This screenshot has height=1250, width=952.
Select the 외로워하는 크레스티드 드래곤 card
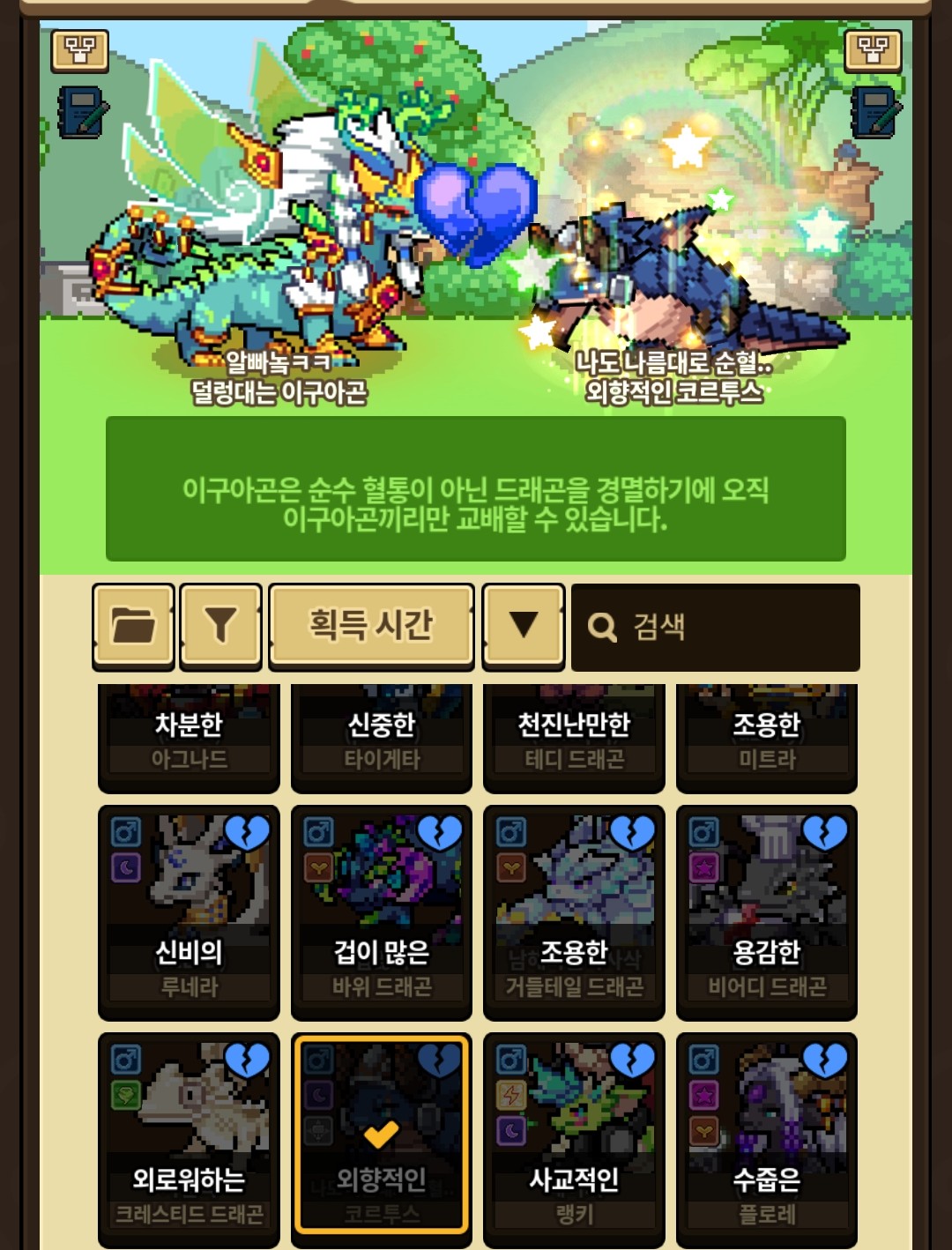189,1140
